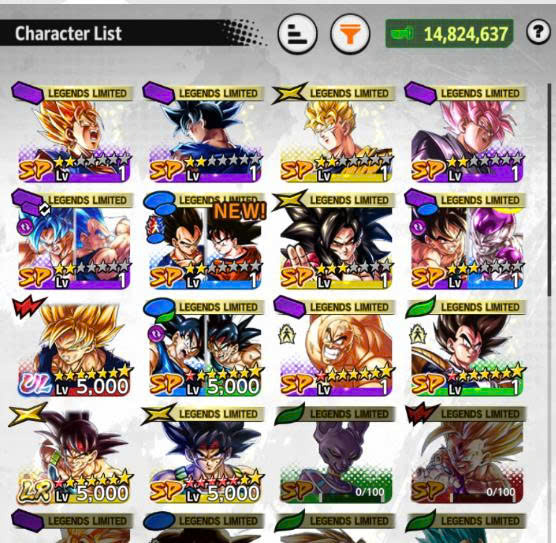
Task: Open the blue-haired duo character card
Action: (74, 240)
